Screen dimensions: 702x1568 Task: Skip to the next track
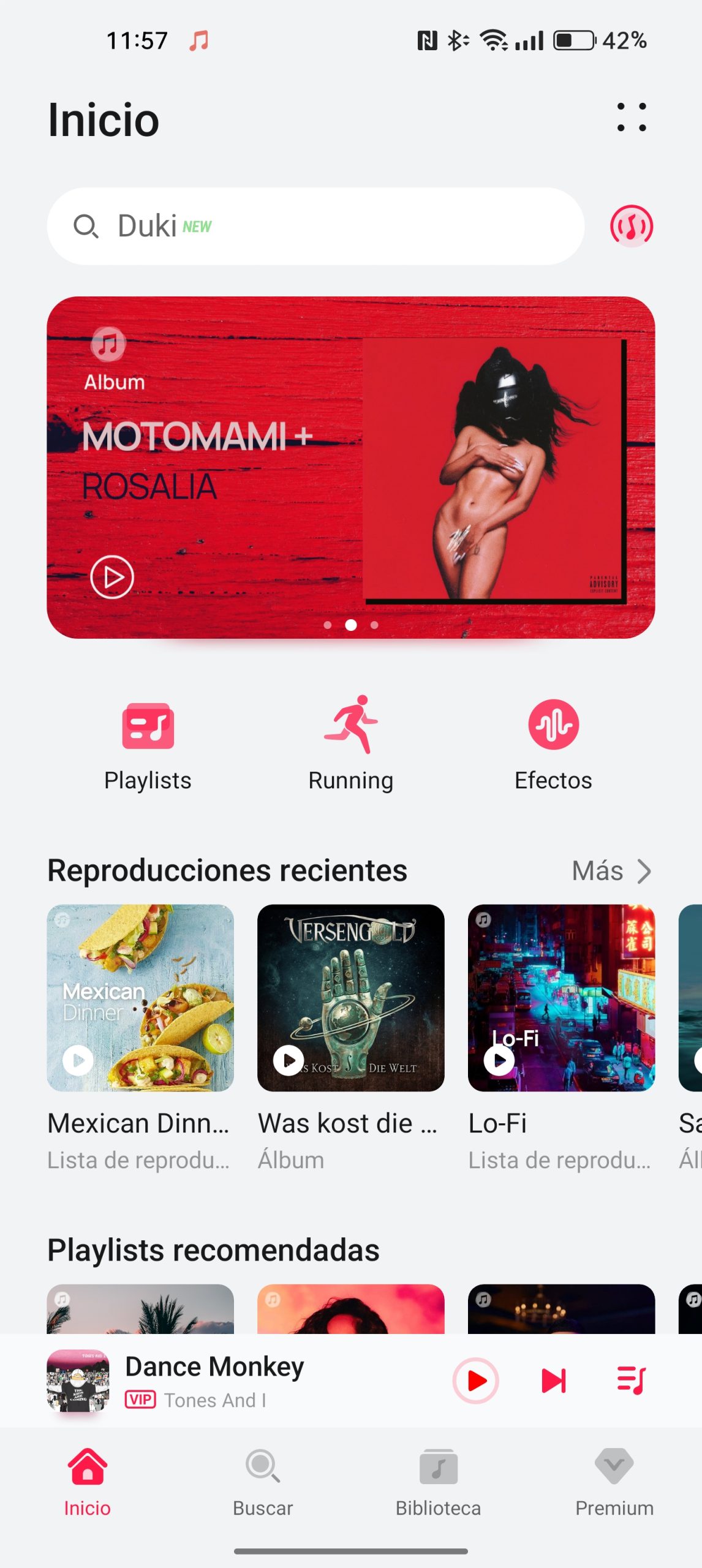pos(554,1381)
